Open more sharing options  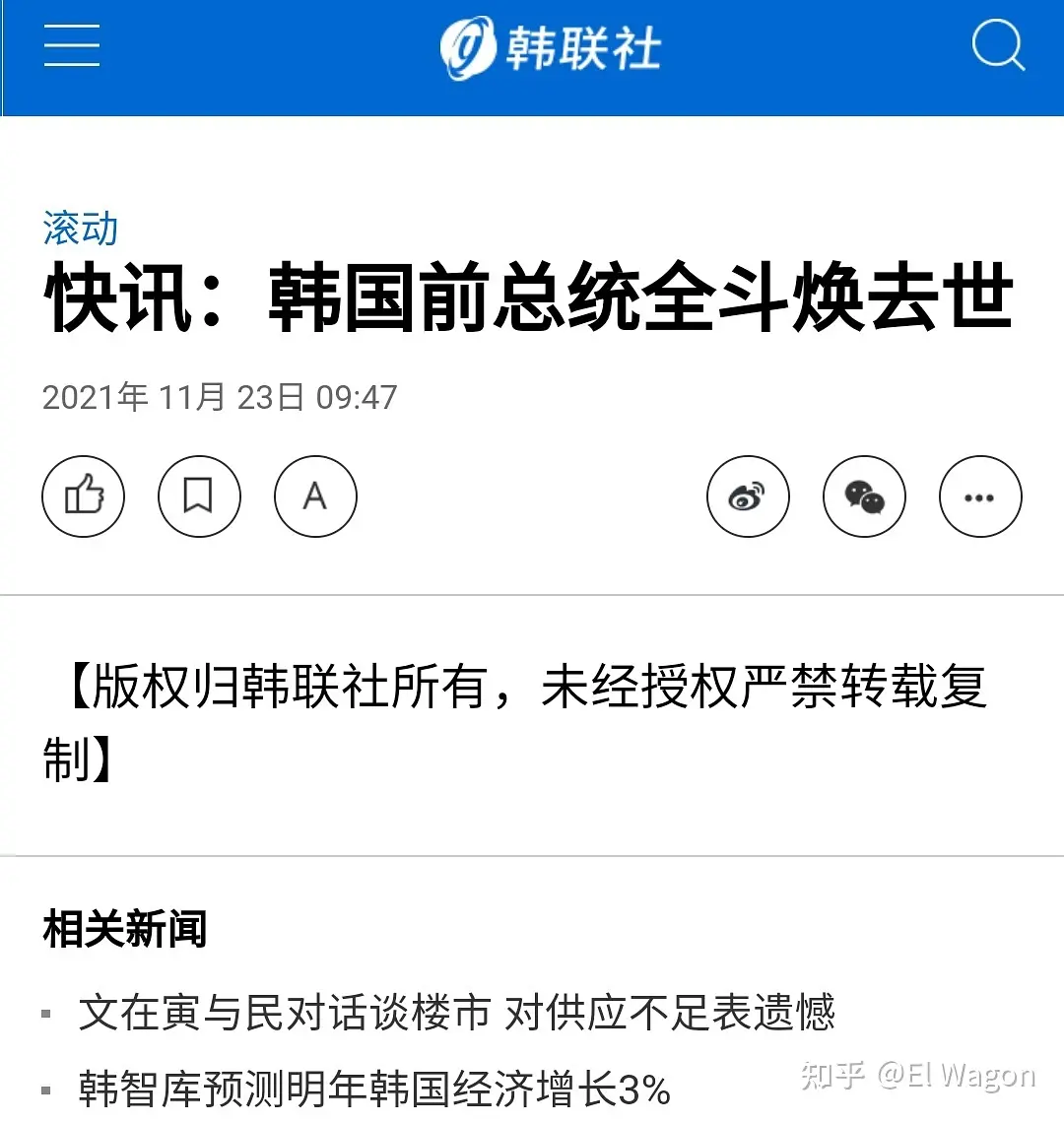[x=979, y=496]
